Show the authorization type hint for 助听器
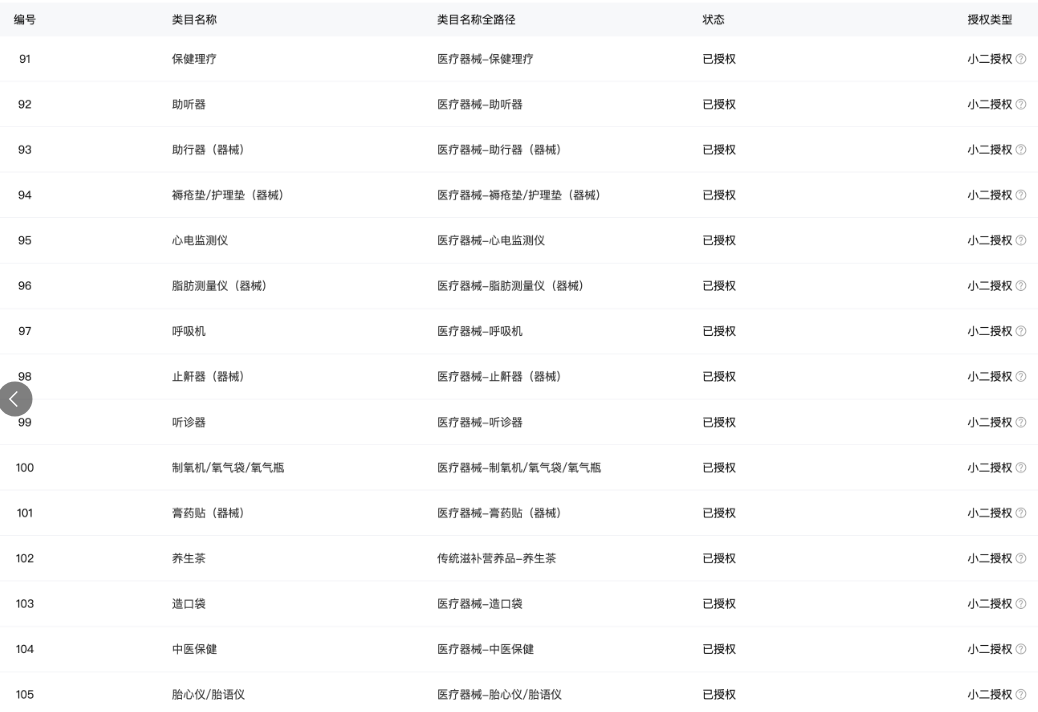1038x712 pixels. click(1021, 104)
